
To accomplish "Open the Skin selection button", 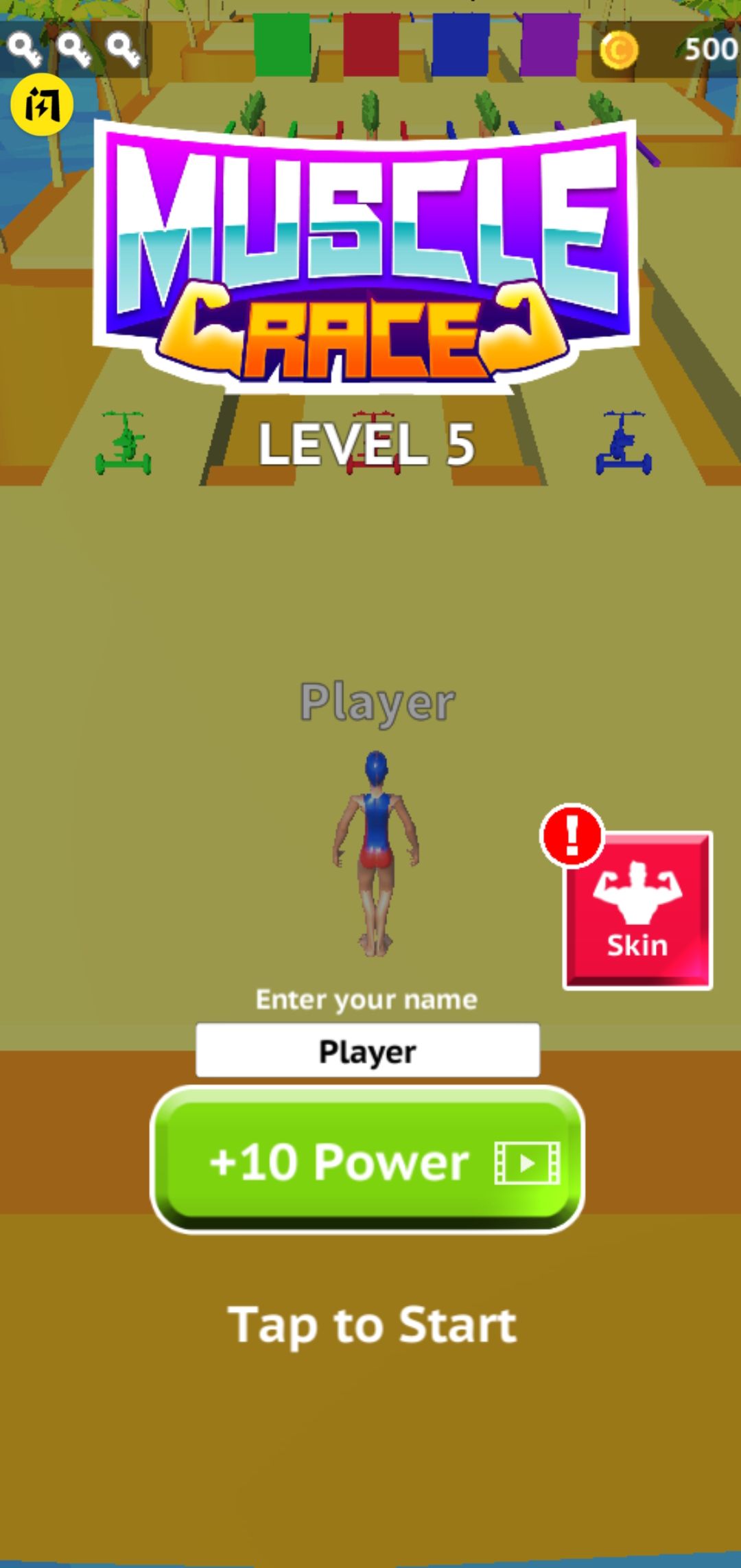I will (637, 911).
